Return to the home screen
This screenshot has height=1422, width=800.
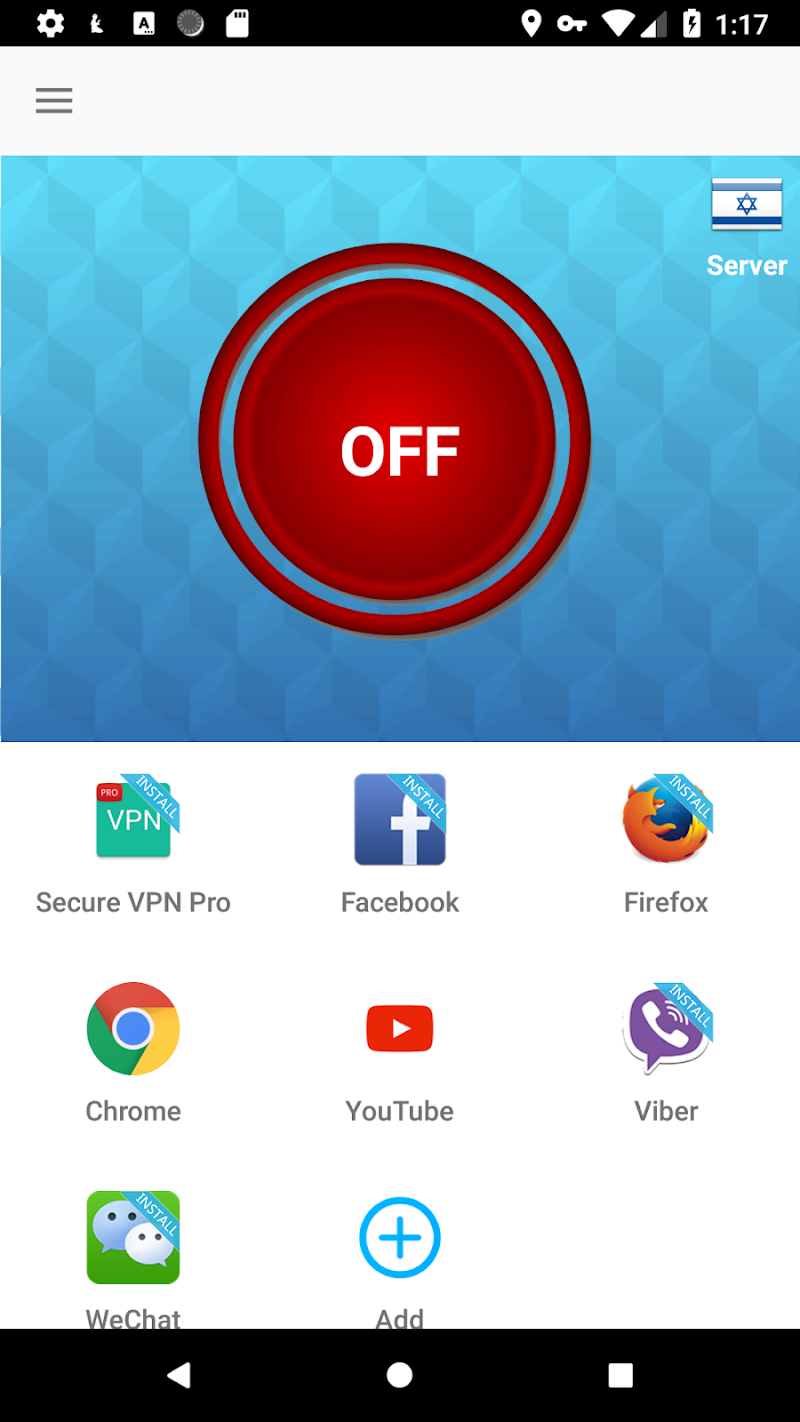click(400, 1376)
